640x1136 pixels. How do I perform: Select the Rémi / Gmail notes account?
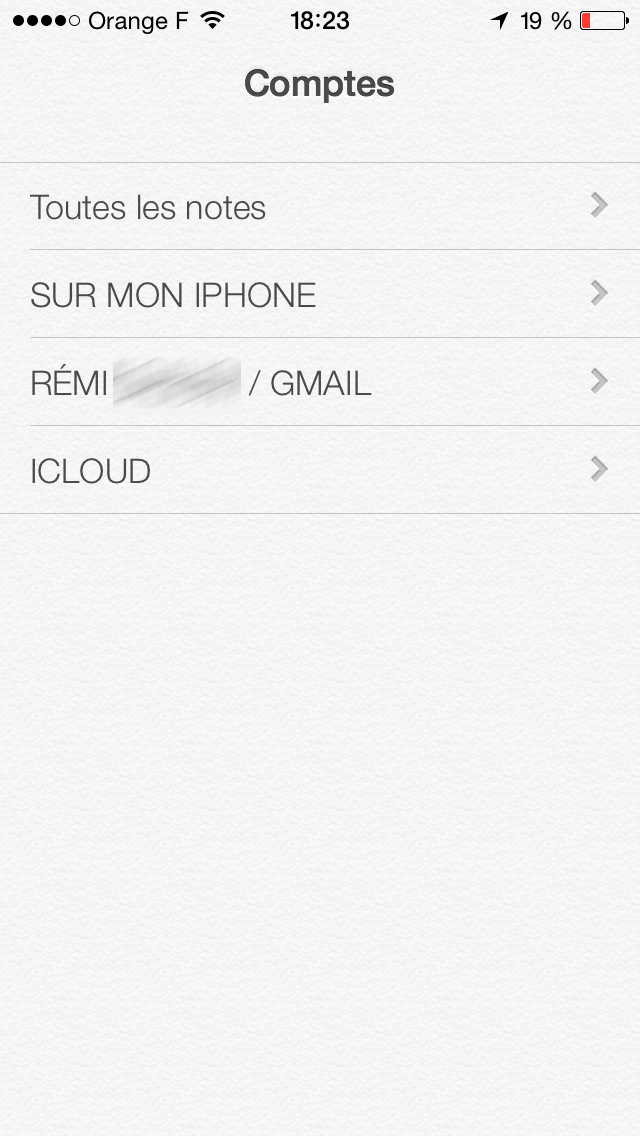click(320, 383)
